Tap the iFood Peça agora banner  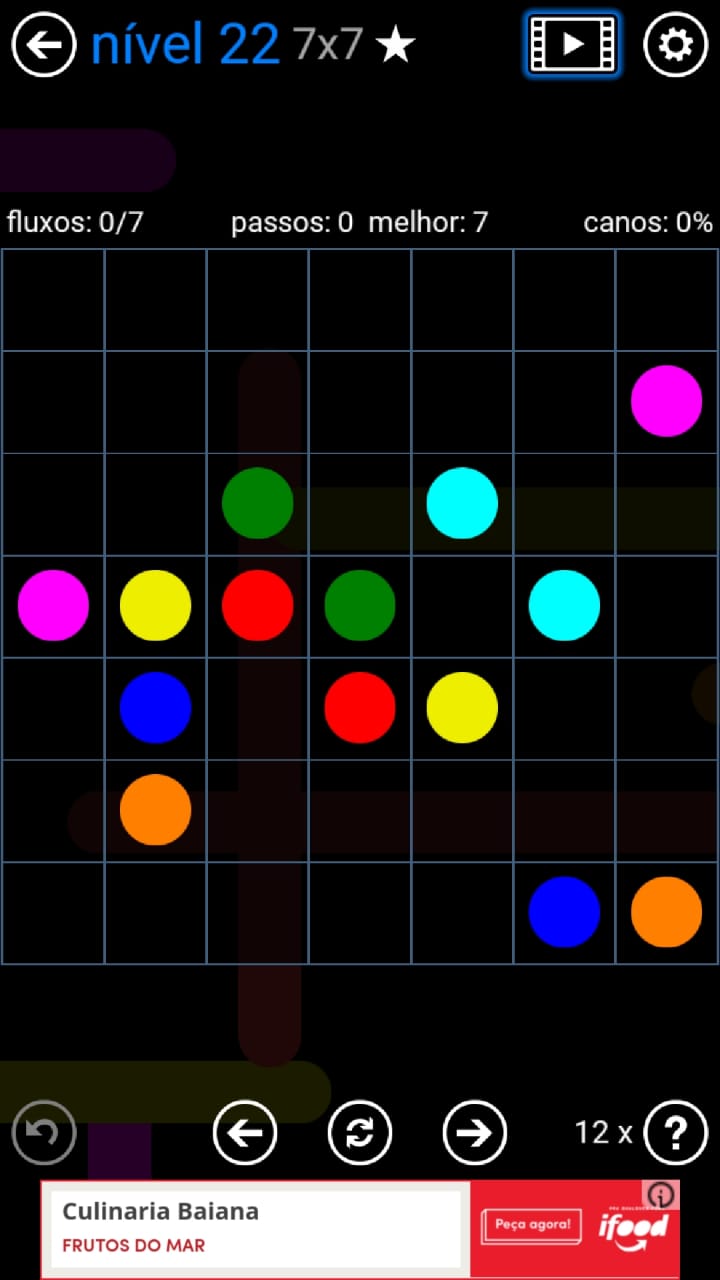(x=530, y=1225)
